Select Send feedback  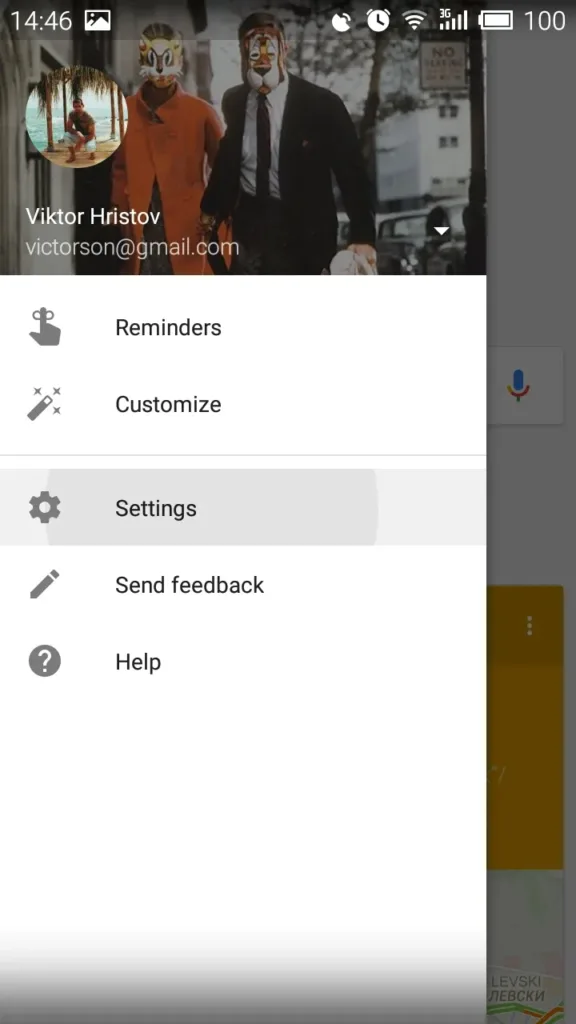243,584
